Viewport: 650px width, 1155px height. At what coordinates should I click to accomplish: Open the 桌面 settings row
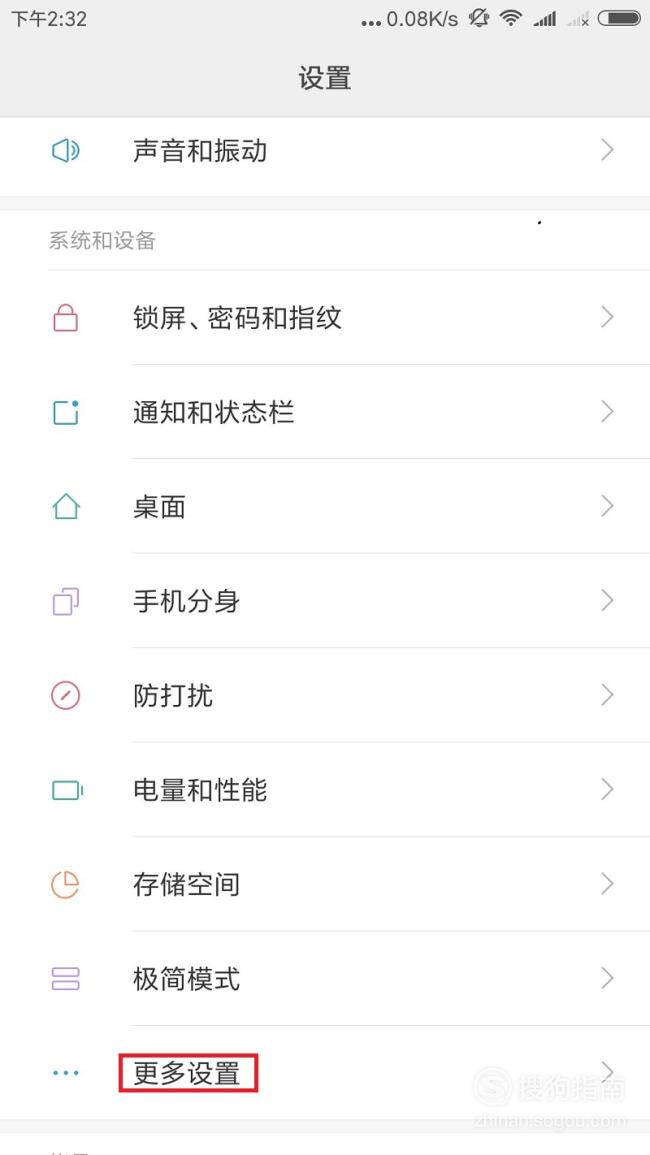click(x=325, y=506)
